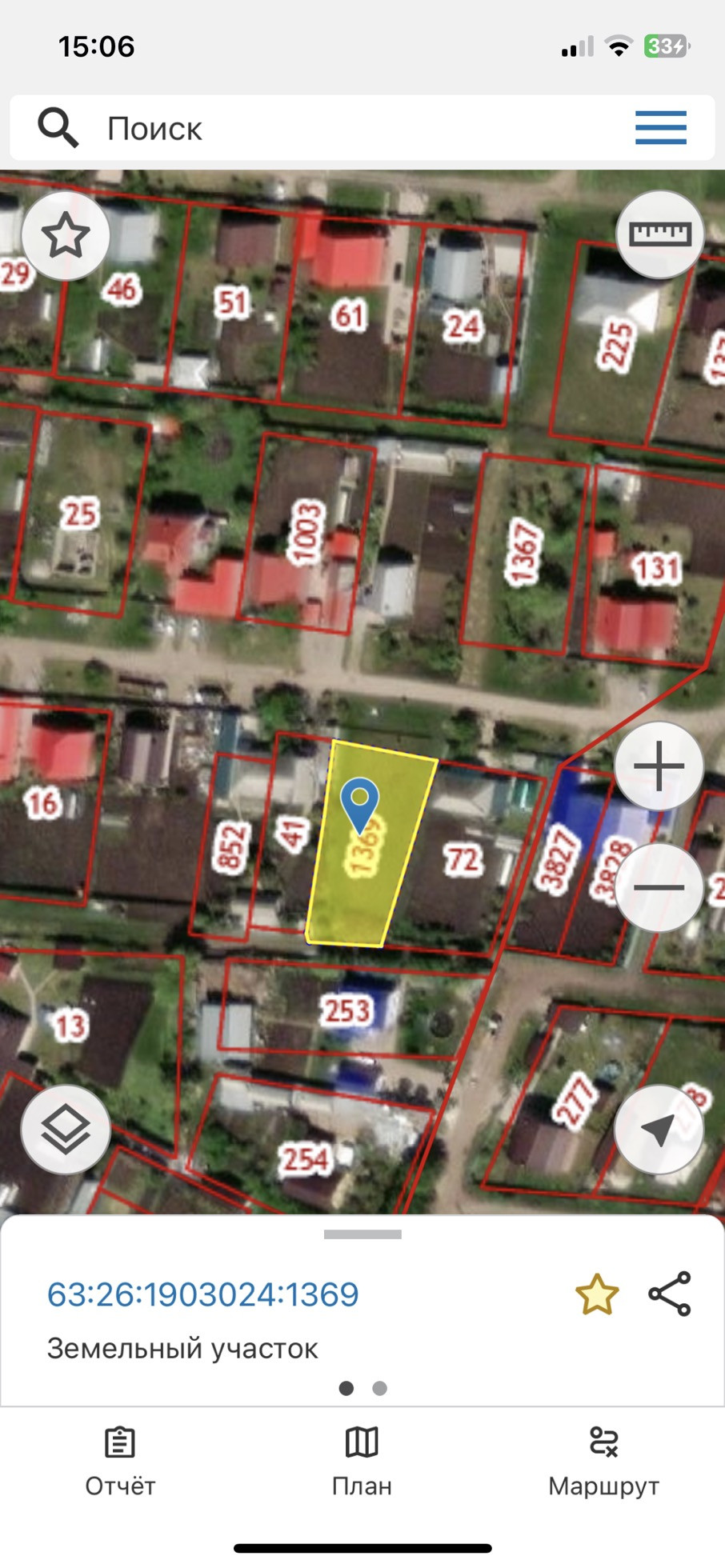Open the Поиск search field
725x1568 pixels.
tap(320, 128)
